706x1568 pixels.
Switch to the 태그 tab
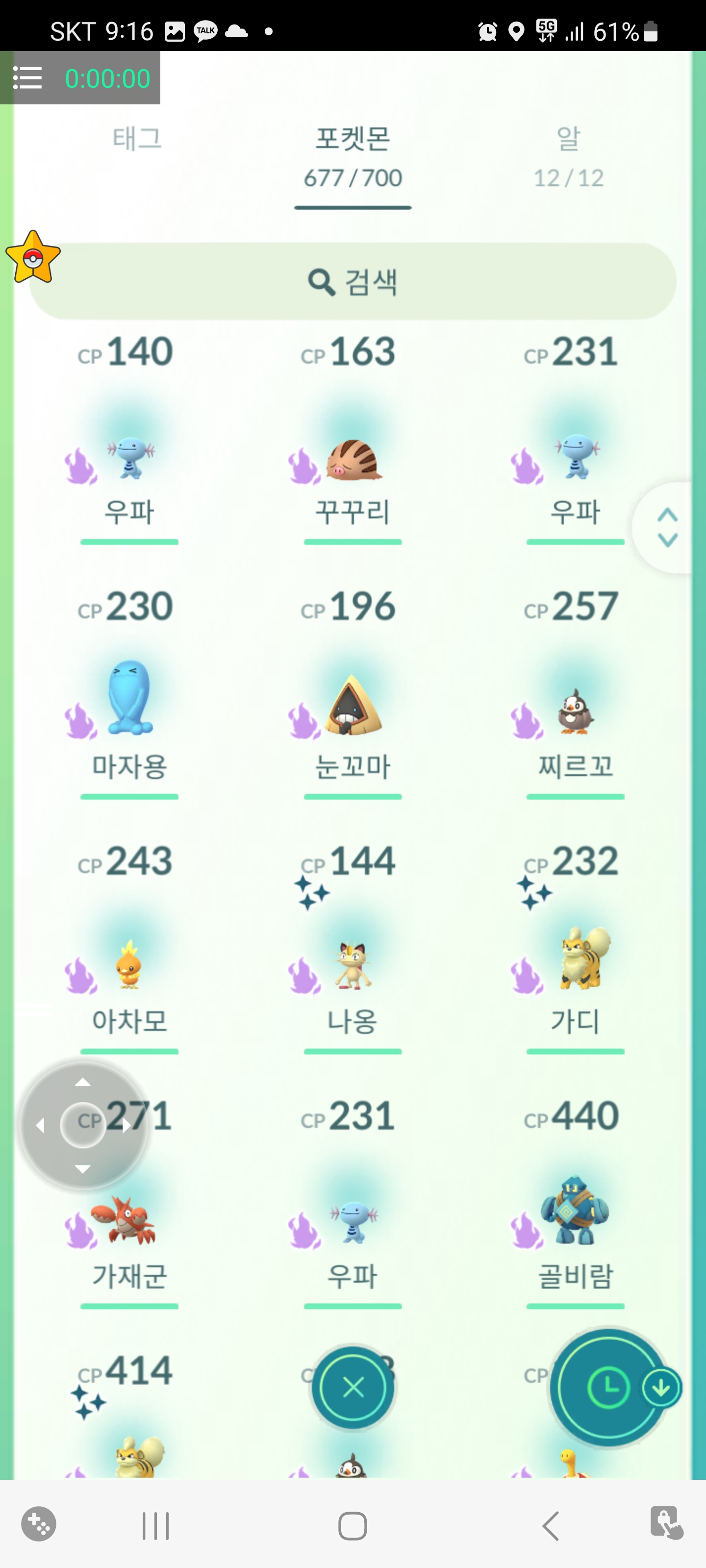(137, 139)
